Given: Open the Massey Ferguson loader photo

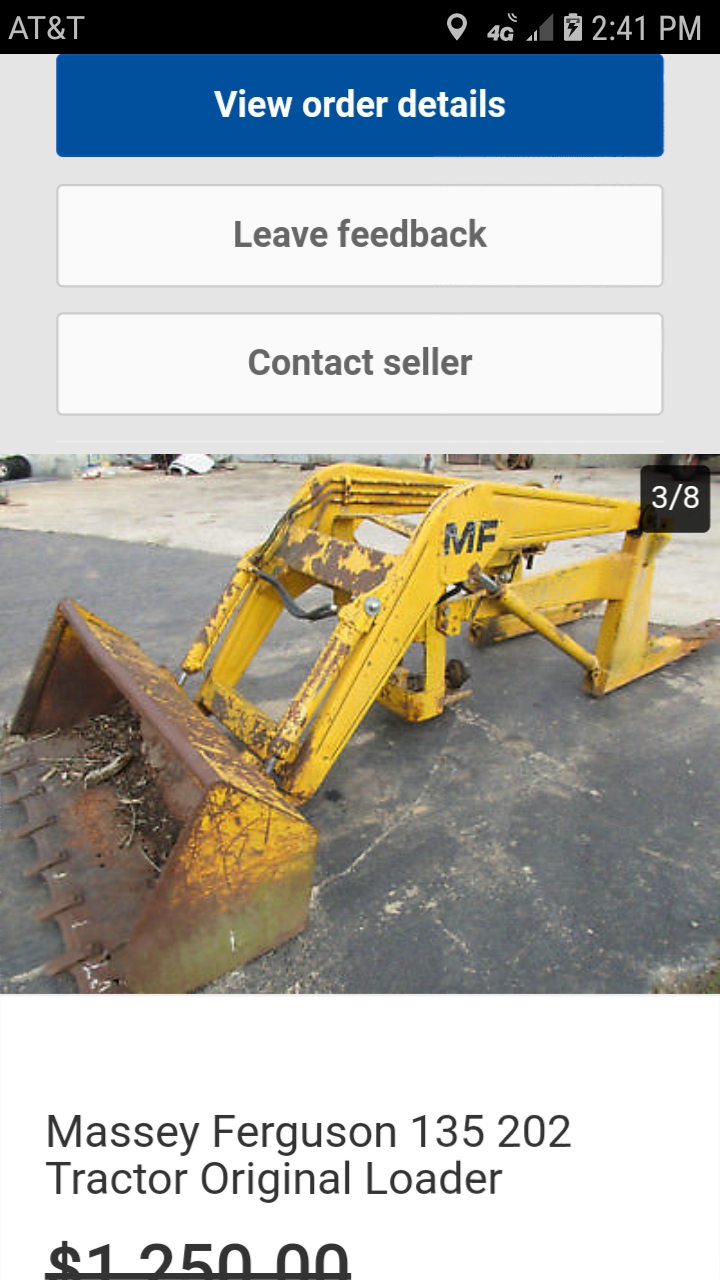Looking at the screenshot, I should point(360,724).
